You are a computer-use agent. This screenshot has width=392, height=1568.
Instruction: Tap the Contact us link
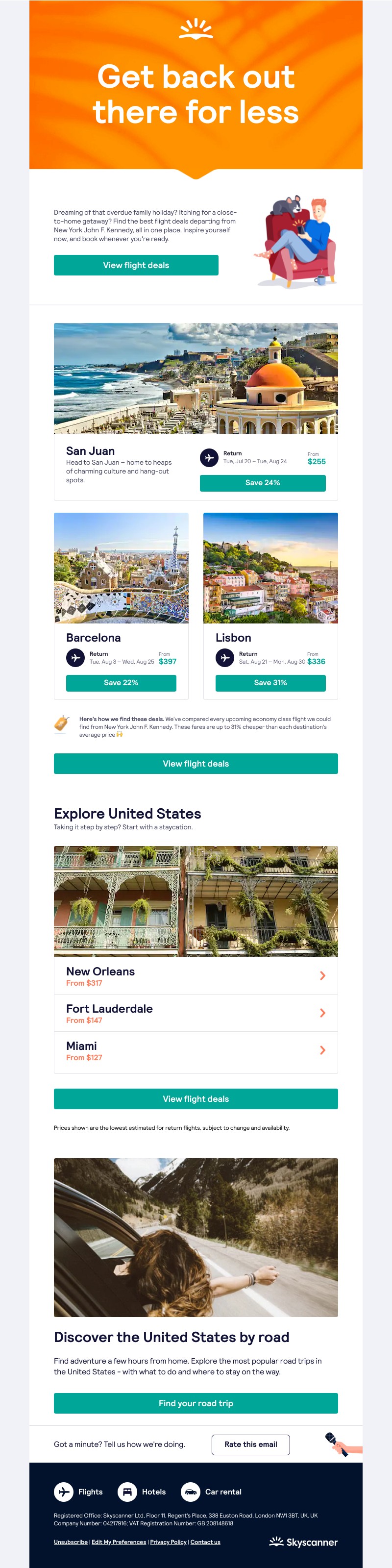click(x=205, y=1542)
